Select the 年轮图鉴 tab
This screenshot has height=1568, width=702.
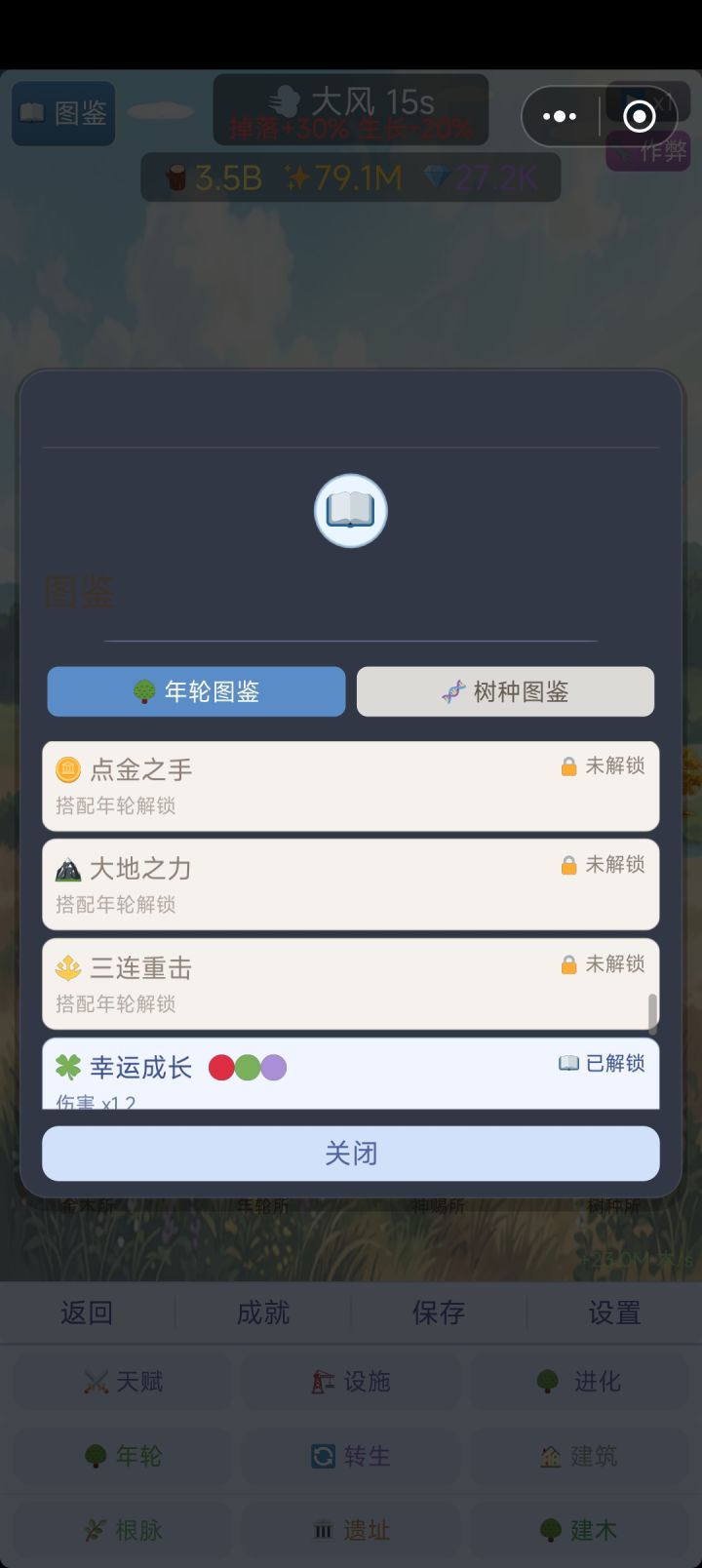coord(195,691)
